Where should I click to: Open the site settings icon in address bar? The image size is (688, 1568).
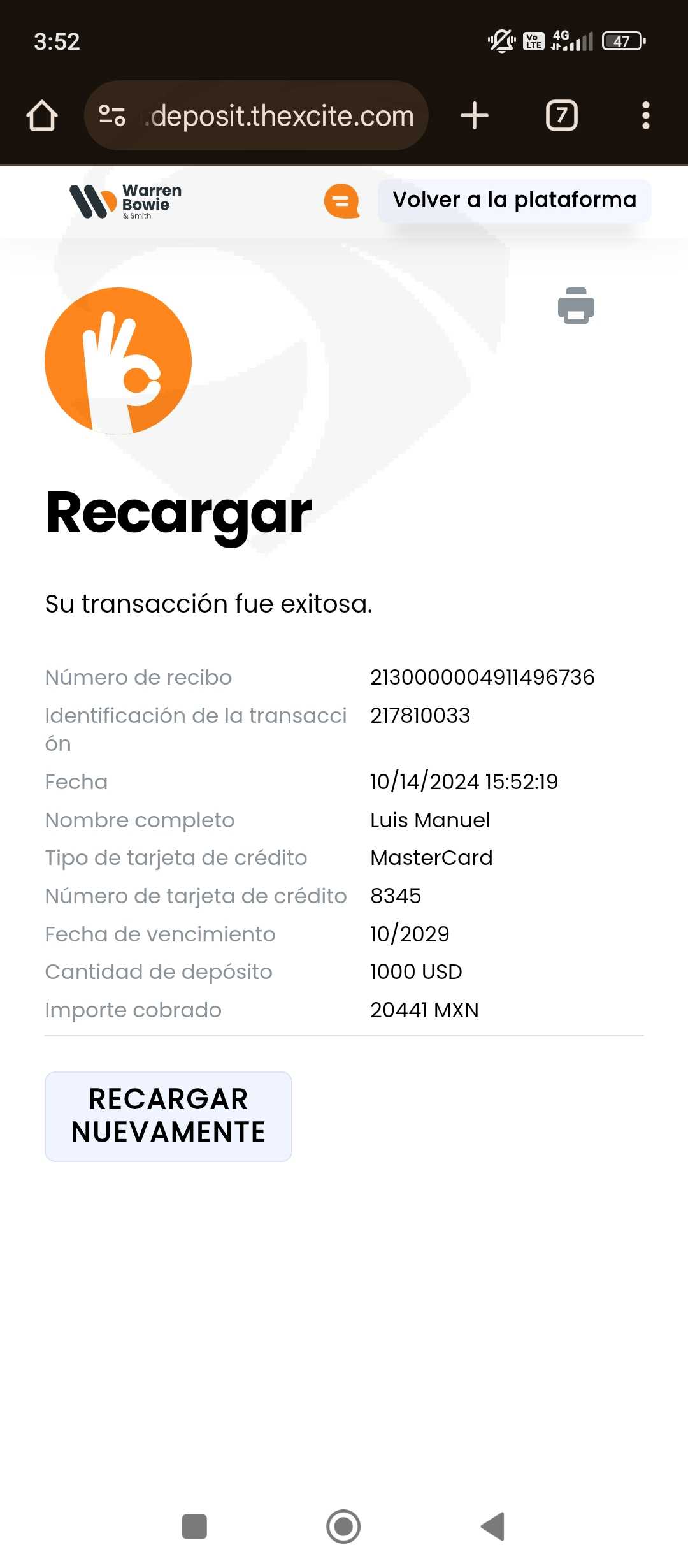[x=112, y=115]
